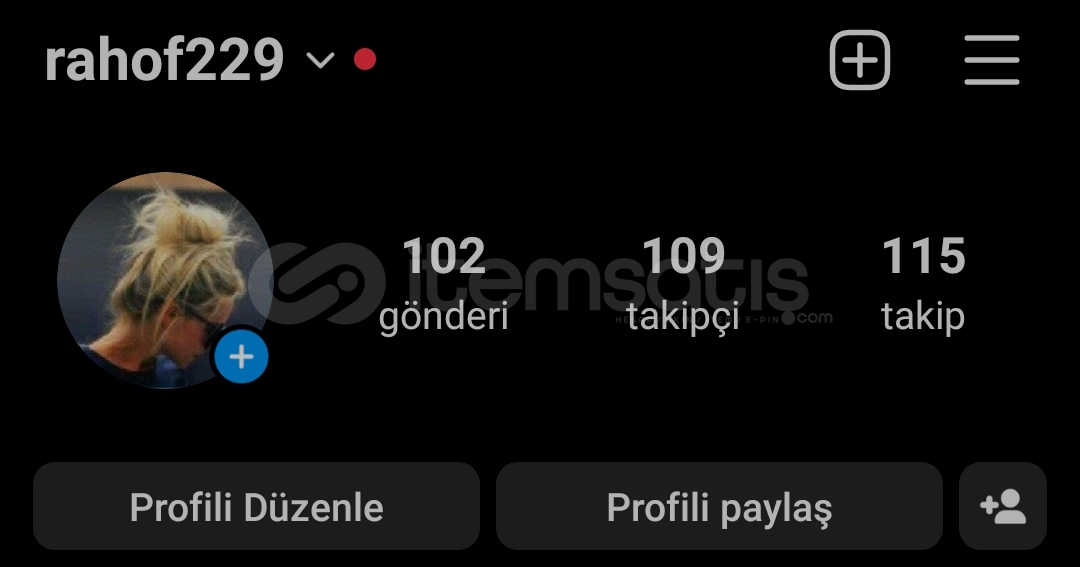
Task: Open the hamburger menu
Action: (991, 60)
